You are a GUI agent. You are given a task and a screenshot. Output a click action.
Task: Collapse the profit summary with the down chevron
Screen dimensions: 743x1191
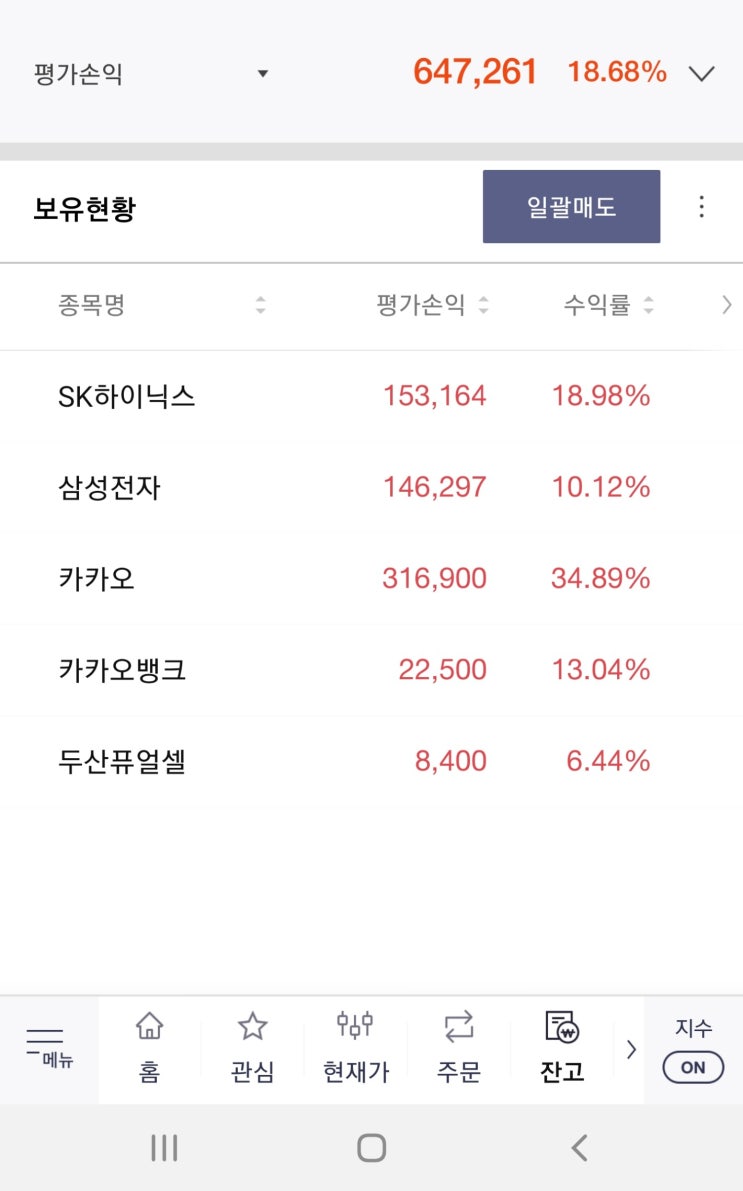[x=700, y=72]
